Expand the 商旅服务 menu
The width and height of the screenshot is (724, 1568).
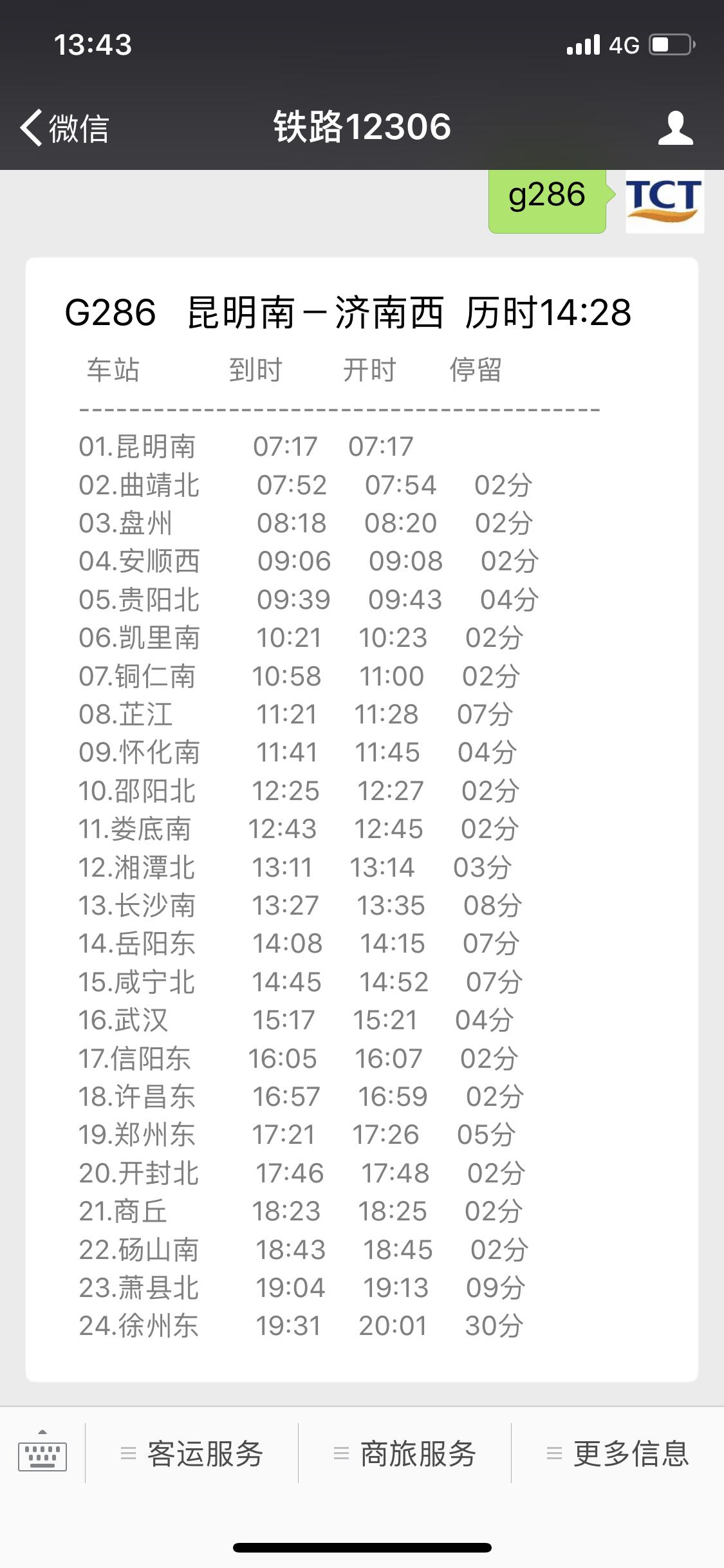tap(405, 1453)
